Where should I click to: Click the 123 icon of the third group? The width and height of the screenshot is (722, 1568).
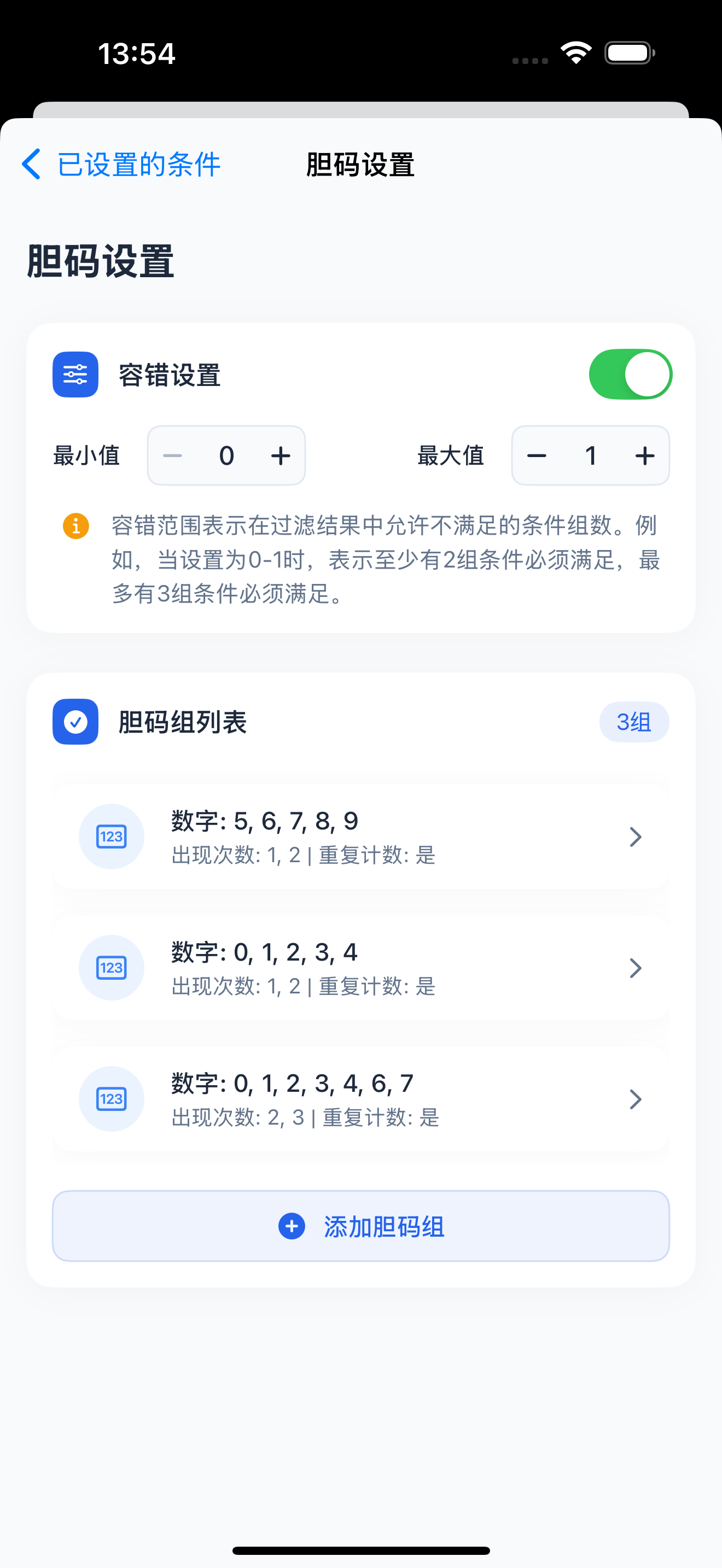112,1099
